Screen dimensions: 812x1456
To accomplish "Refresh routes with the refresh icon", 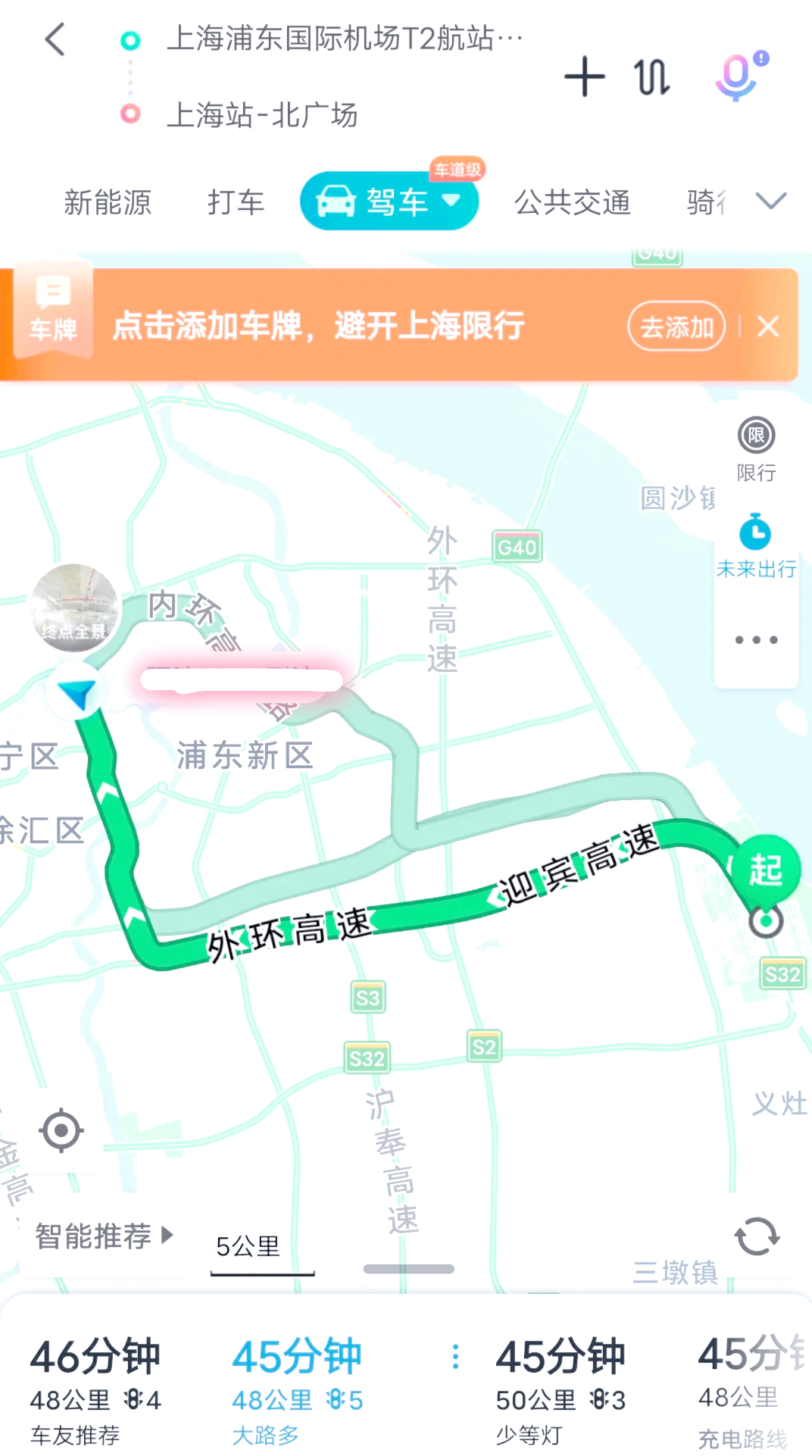I will click(x=757, y=1234).
